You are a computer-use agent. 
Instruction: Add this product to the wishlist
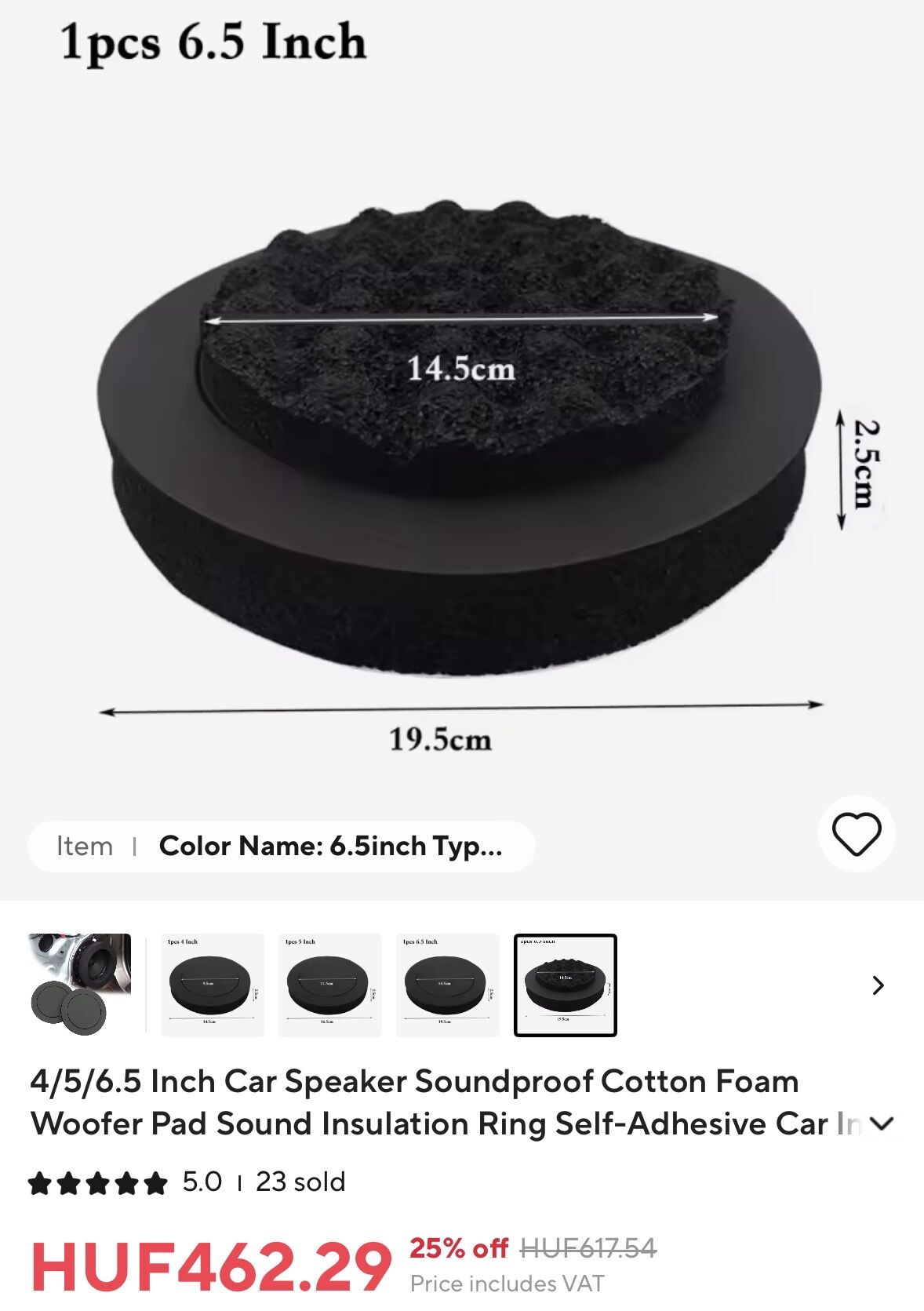tap(856, 834)
